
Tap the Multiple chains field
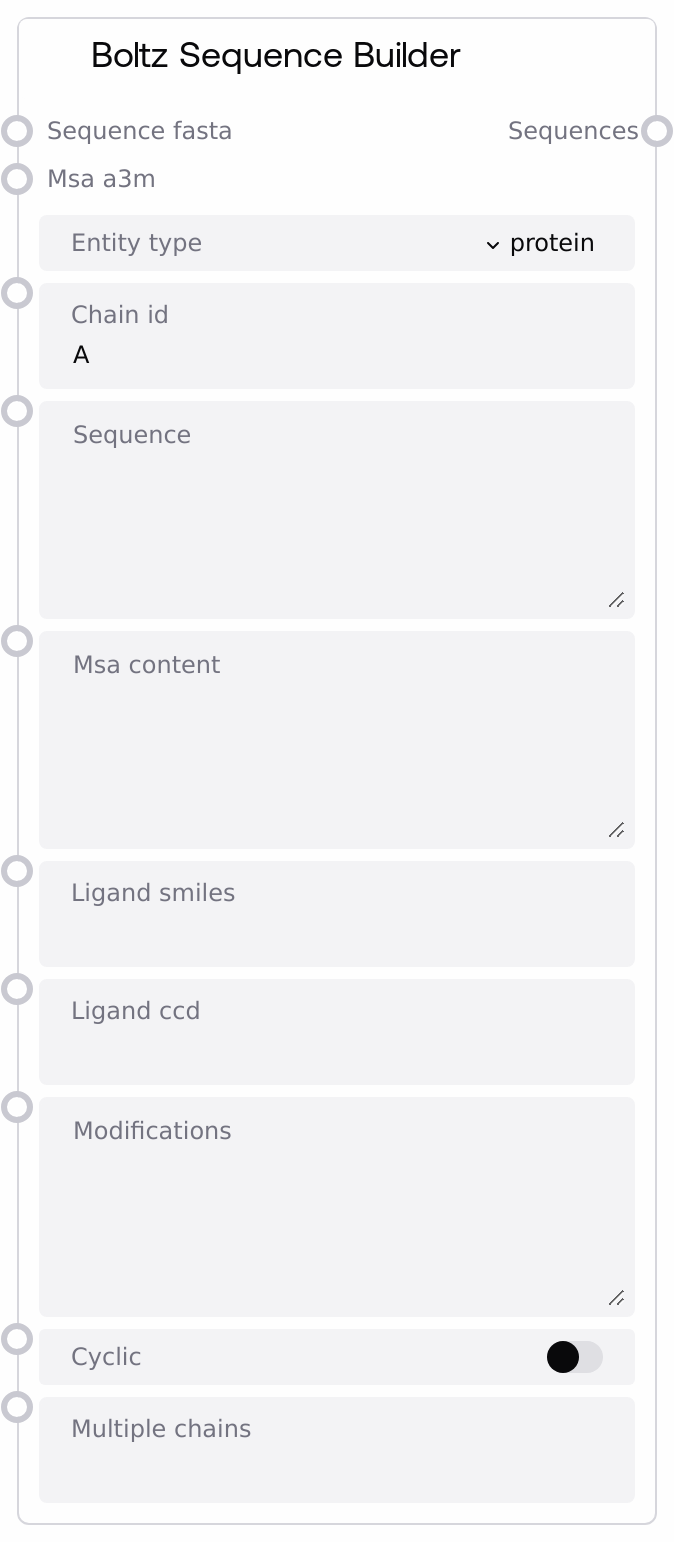(x=336, y=1466)
